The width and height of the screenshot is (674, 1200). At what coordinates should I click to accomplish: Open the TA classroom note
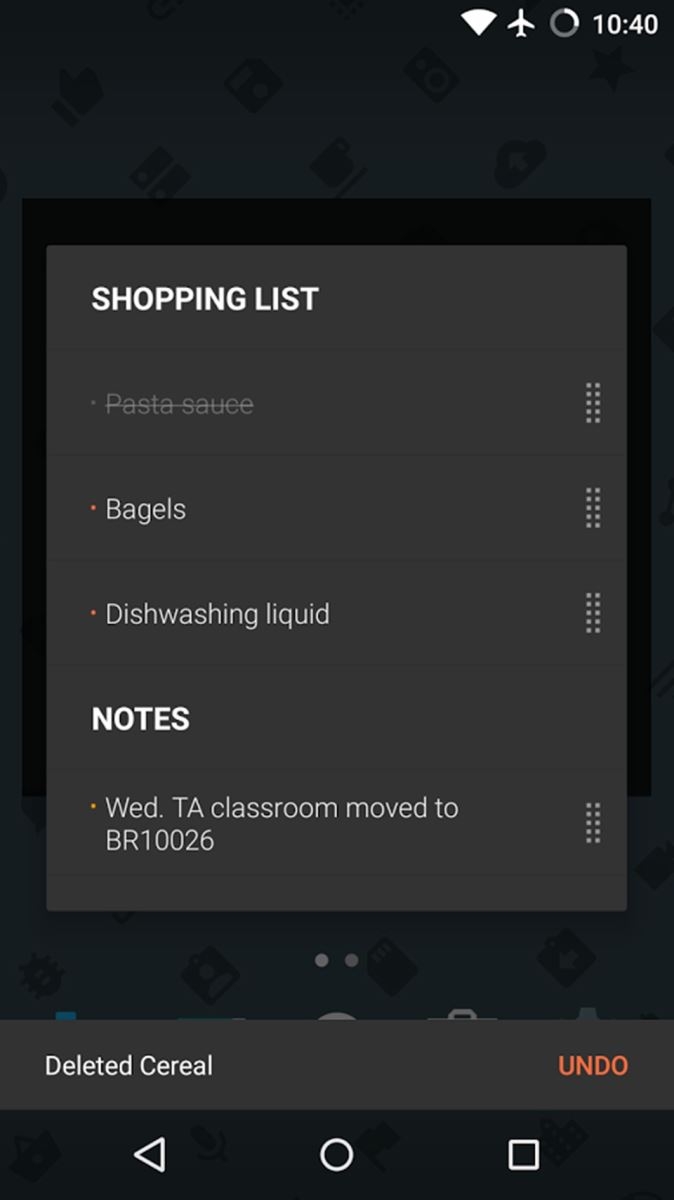[x=281, y=823]
